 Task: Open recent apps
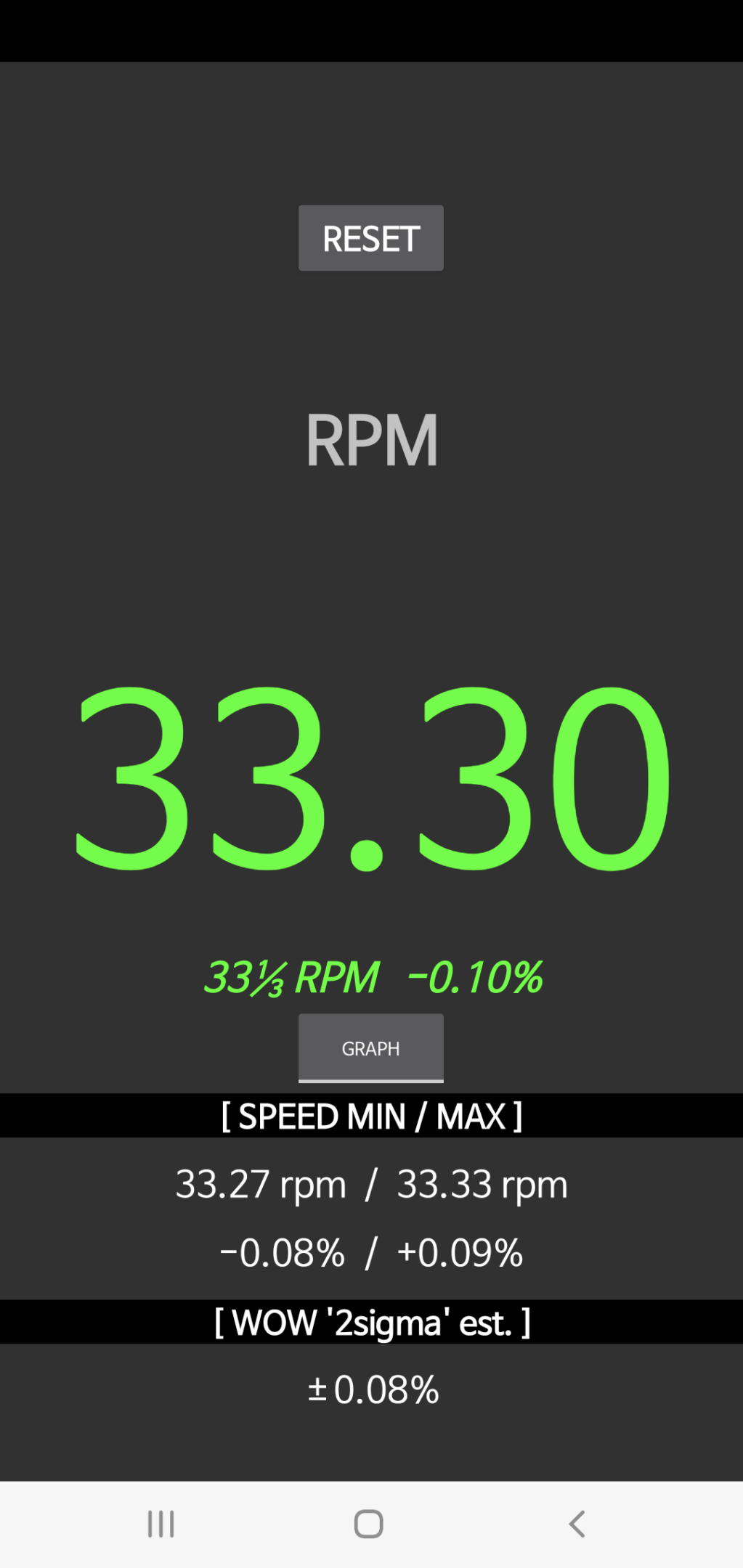[x=161, y=1524]
